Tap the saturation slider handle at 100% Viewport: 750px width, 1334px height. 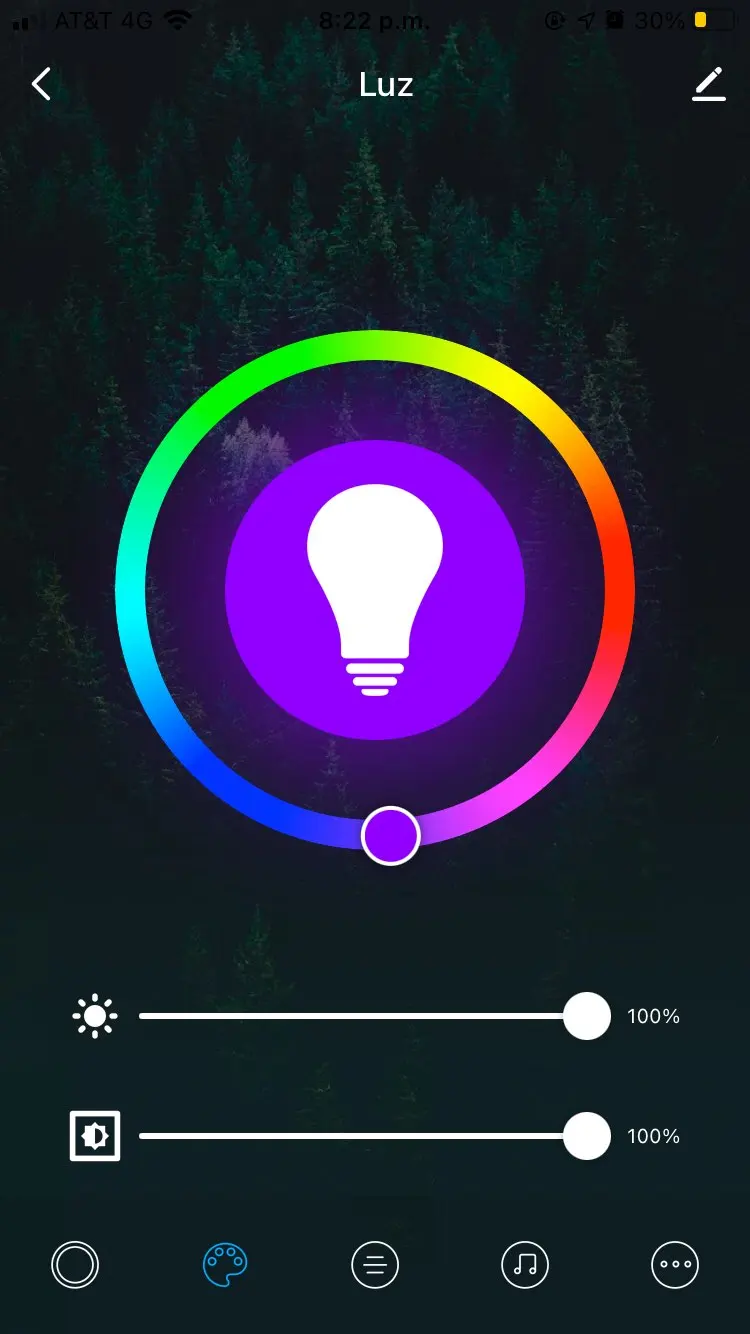click(587, 1136)
